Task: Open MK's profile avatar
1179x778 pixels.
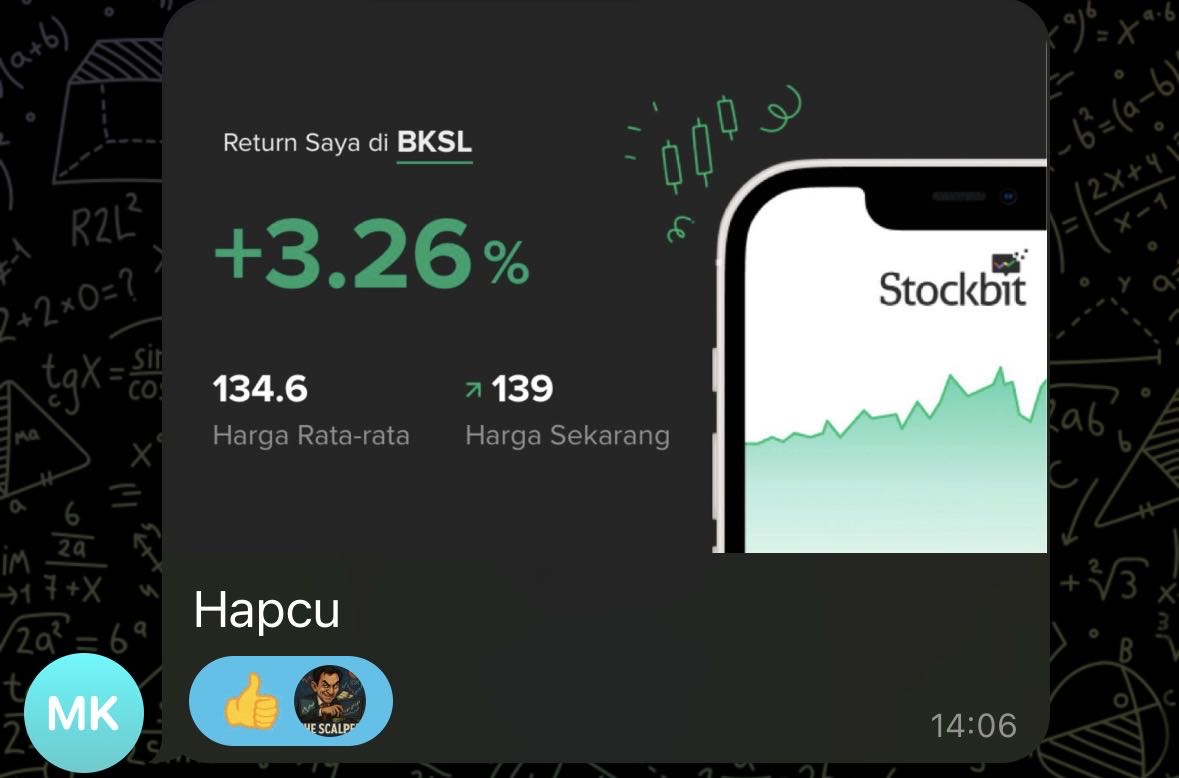Action: 84,714
